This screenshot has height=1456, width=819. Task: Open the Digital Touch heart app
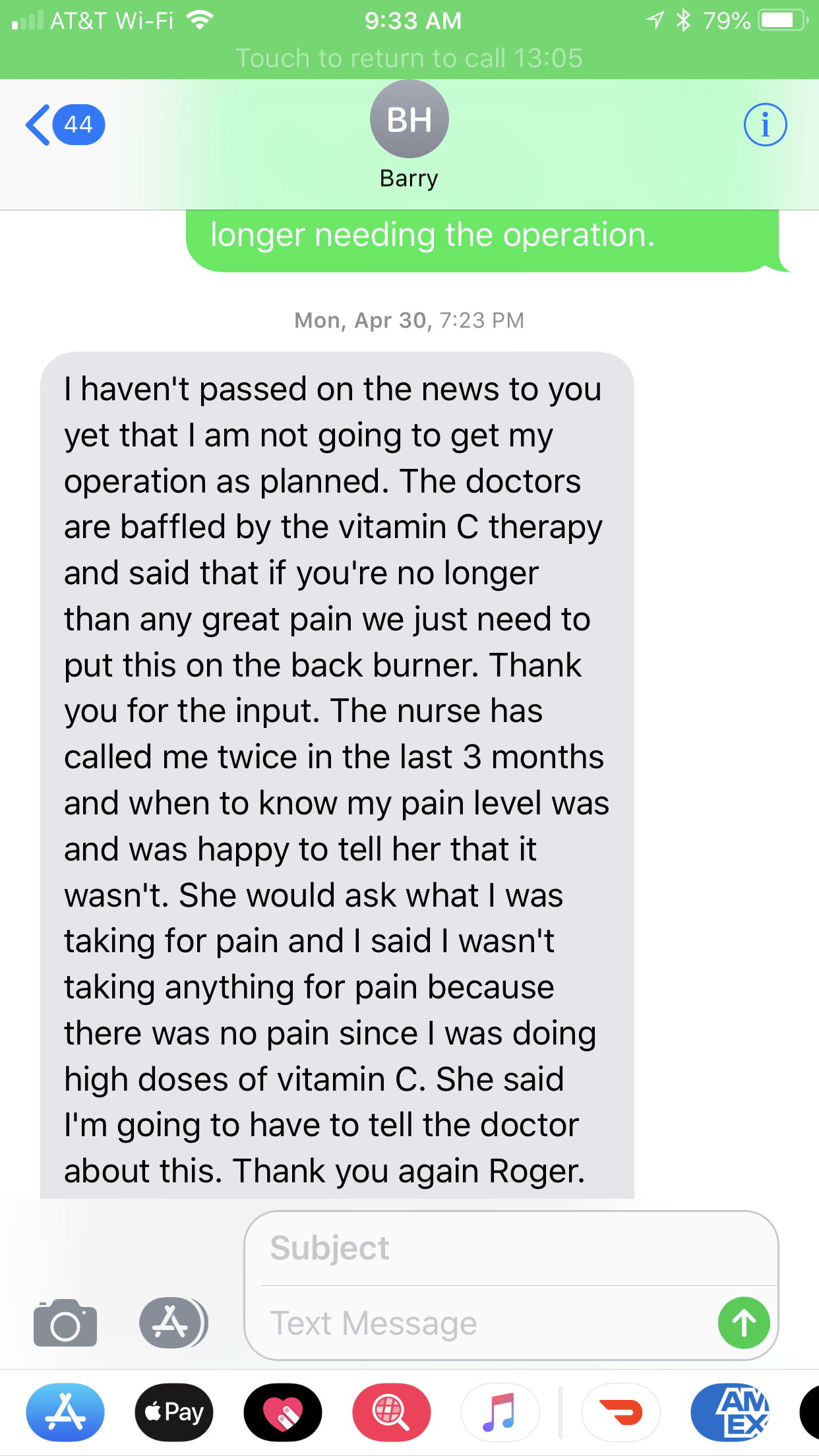pyautogui.click(x=283, y=1412)
